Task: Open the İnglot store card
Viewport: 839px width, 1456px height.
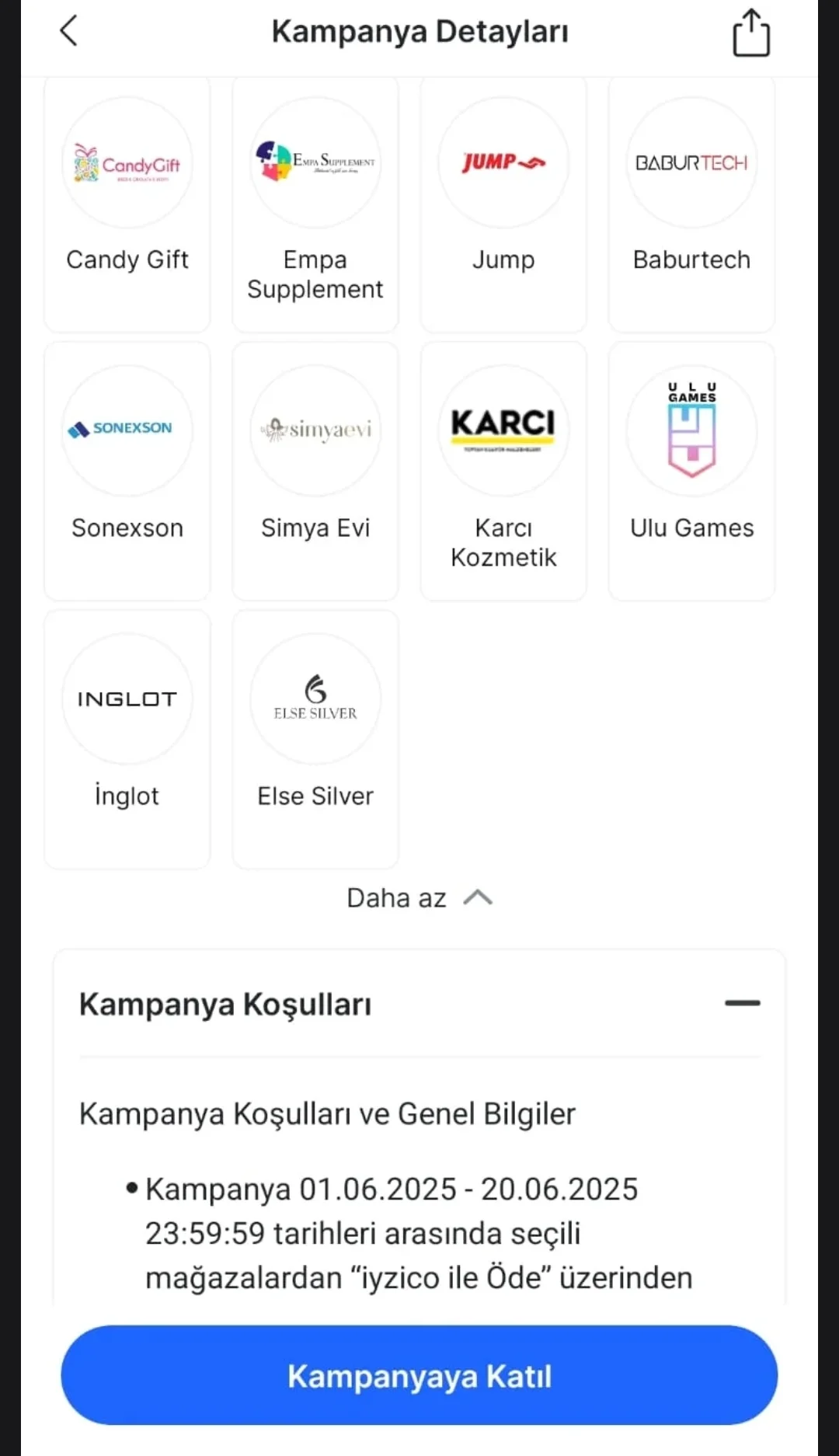Action: pos(127,738)
